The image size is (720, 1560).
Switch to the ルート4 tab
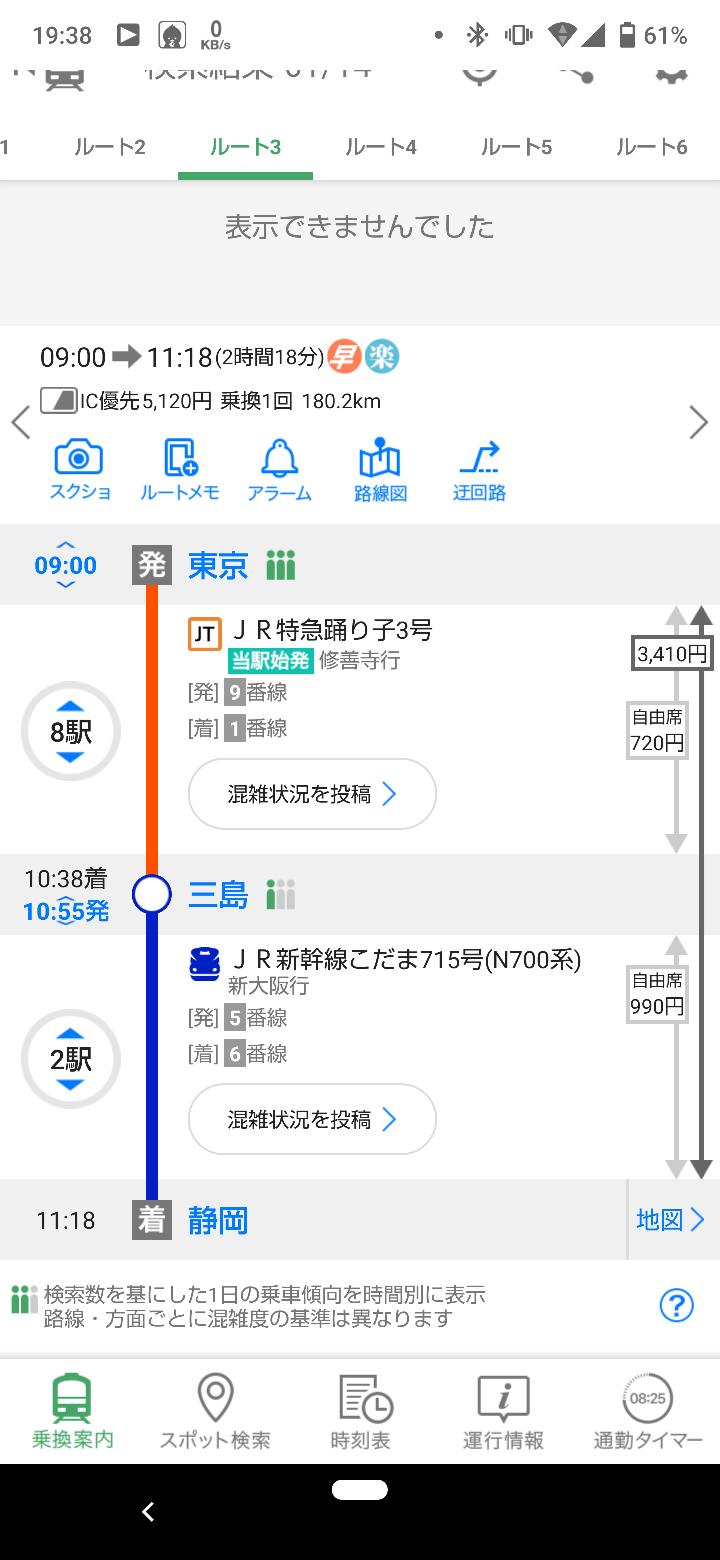click(x=381, y=147)
